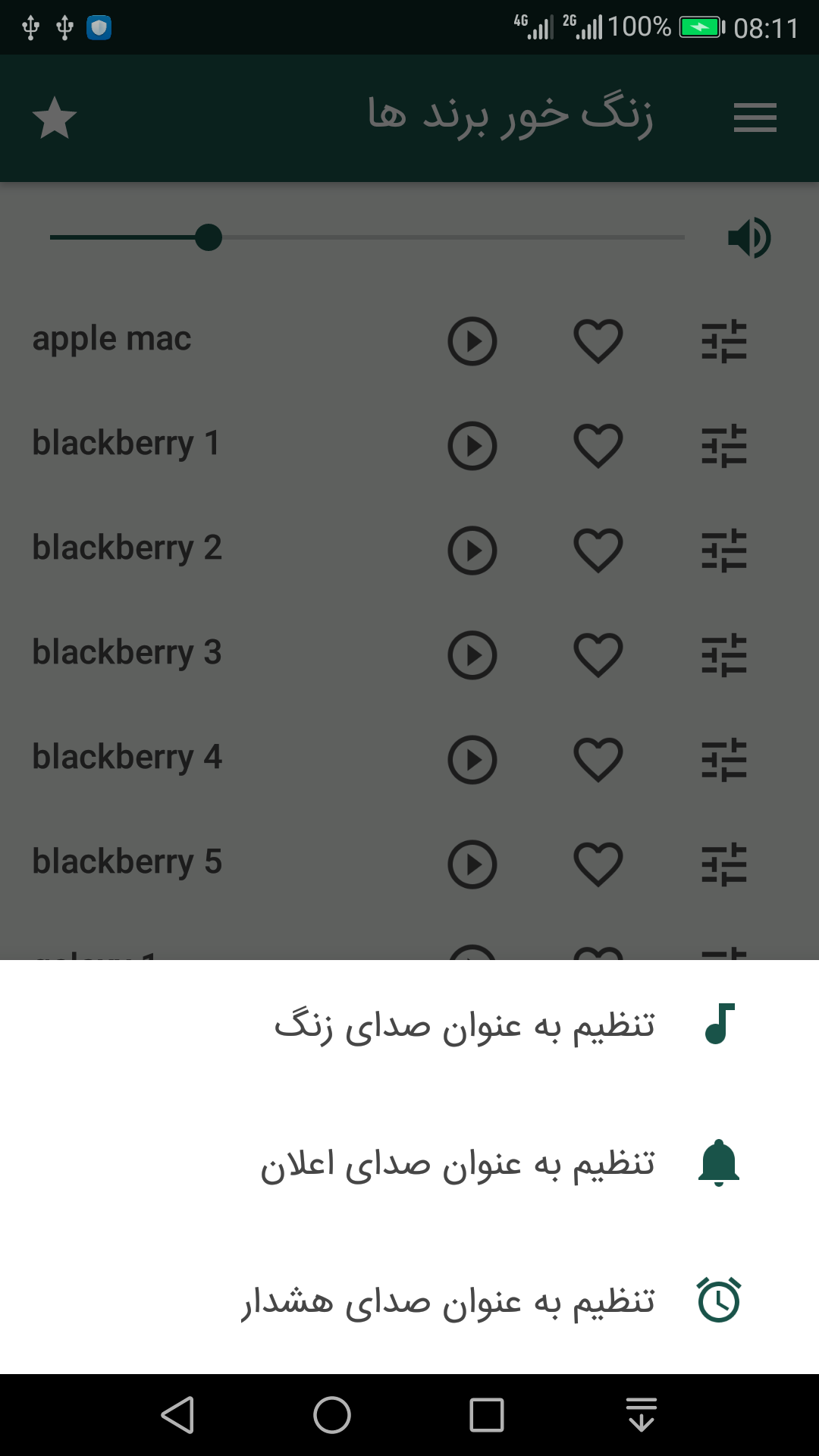Open settings for blackberry 5 ringtone
This screenshot has width=819, height=1456.
pyautogui.click(x=723, y=863)
